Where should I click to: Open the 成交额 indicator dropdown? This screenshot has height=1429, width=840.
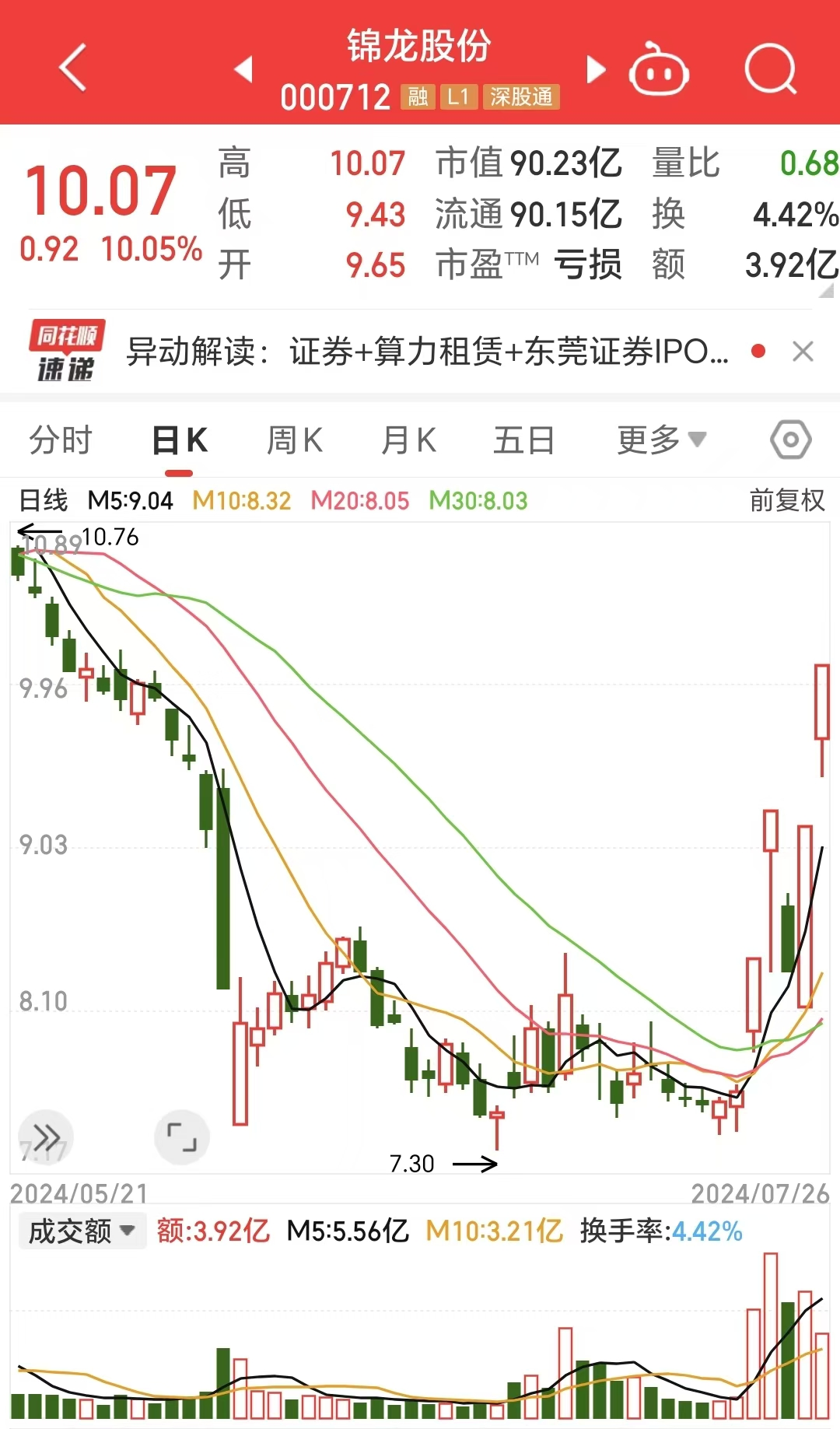(82, 1231)
